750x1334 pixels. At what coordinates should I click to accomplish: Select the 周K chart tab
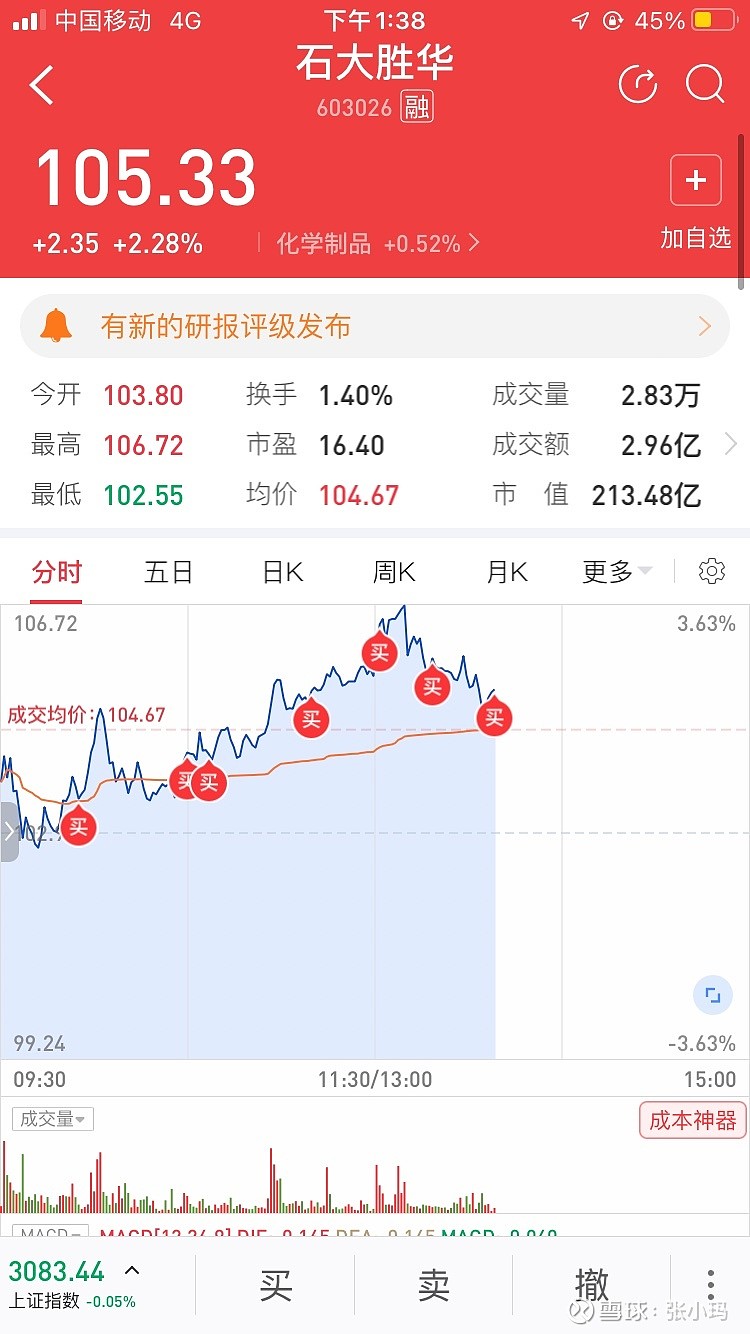click(394, 572)
